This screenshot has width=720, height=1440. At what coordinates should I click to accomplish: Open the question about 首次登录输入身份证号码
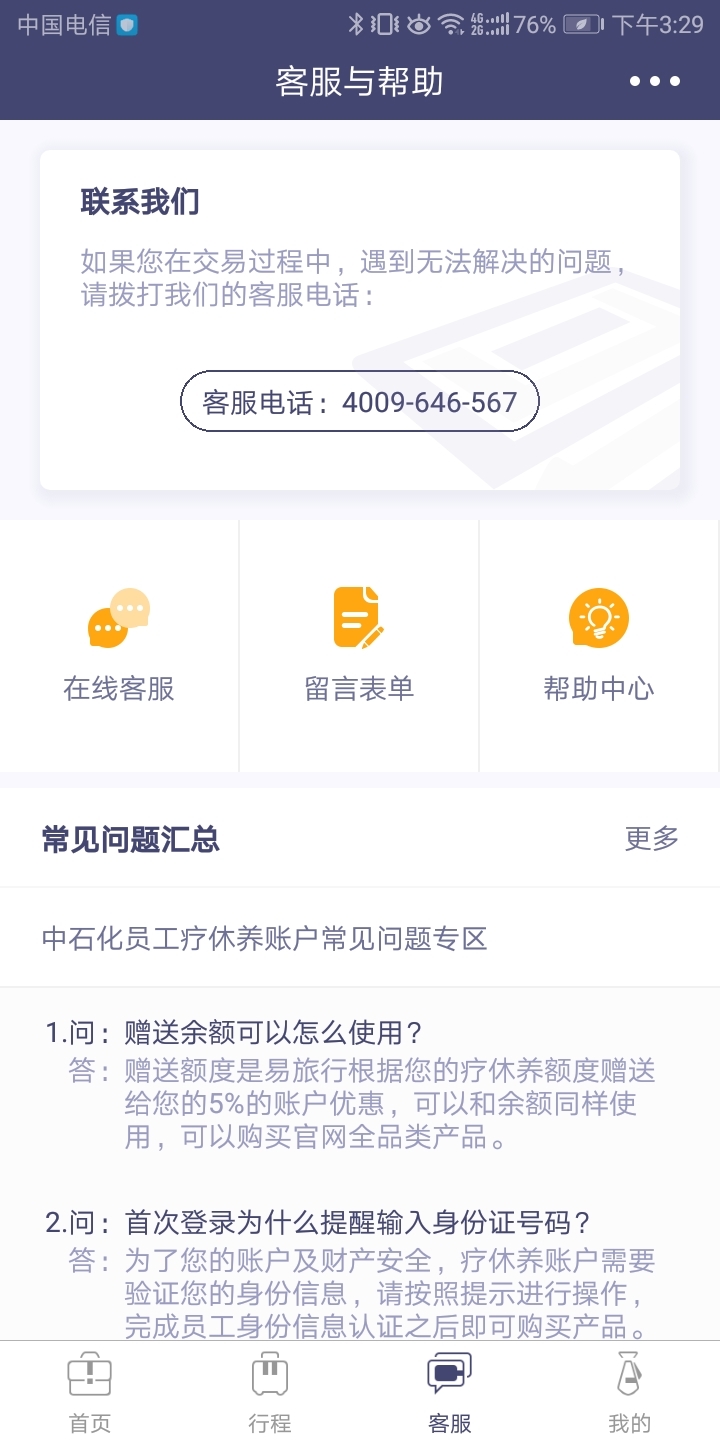(358, 1222)
